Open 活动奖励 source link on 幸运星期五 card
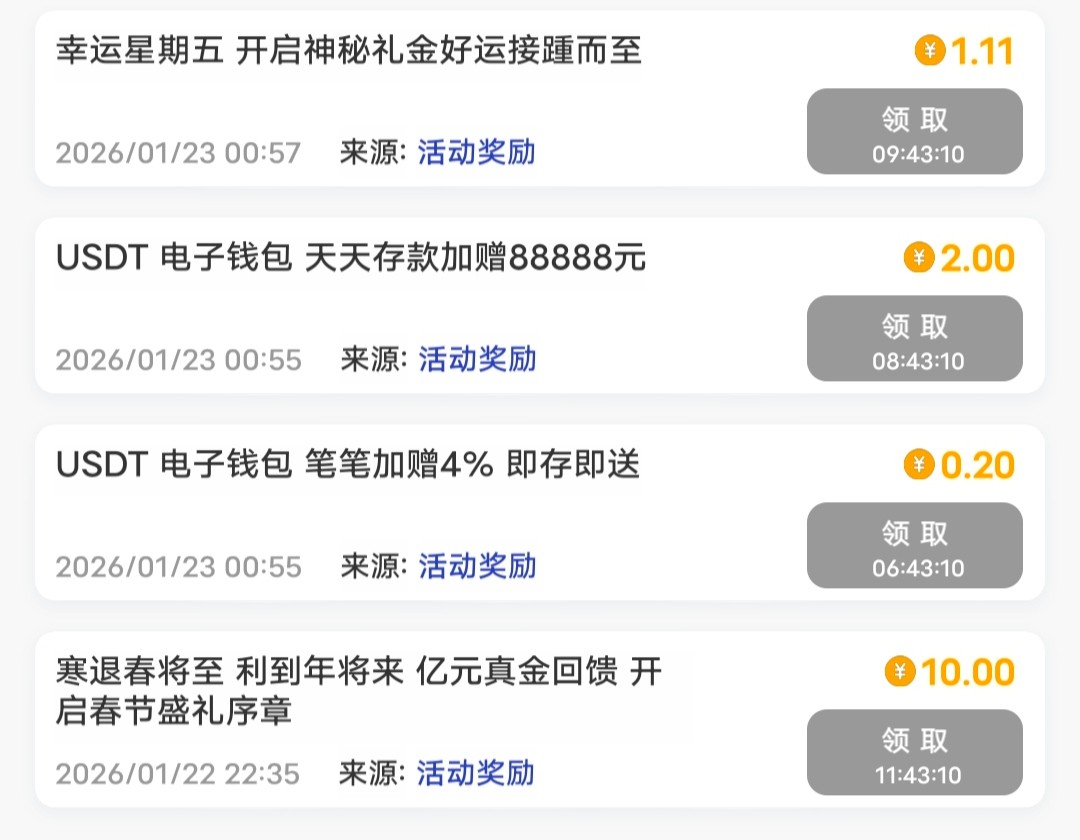The width and height of the screenshot is (1080, 840). click(x=476, y=153)
